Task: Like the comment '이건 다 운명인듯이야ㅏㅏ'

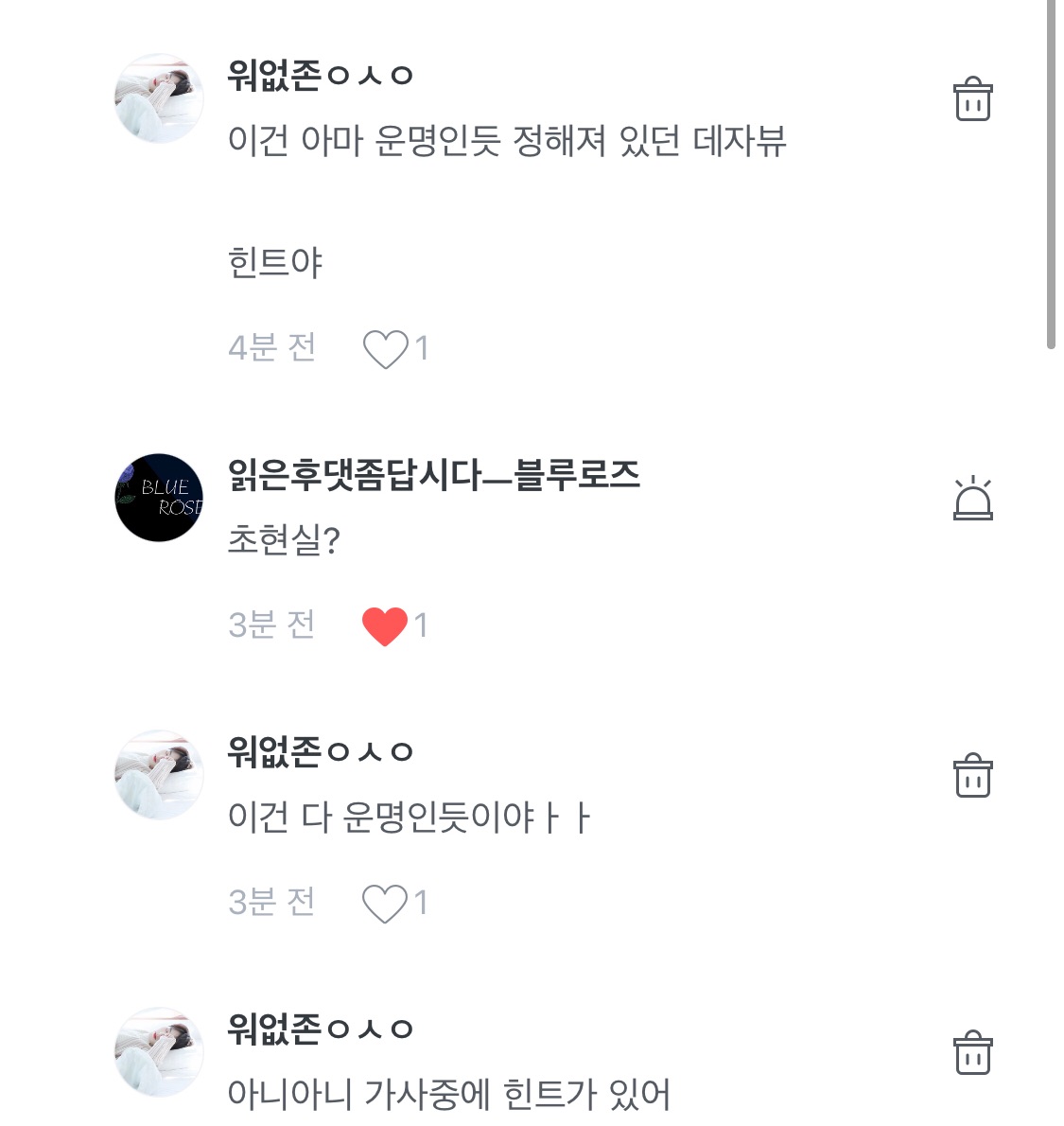Action: pos(385,904)
